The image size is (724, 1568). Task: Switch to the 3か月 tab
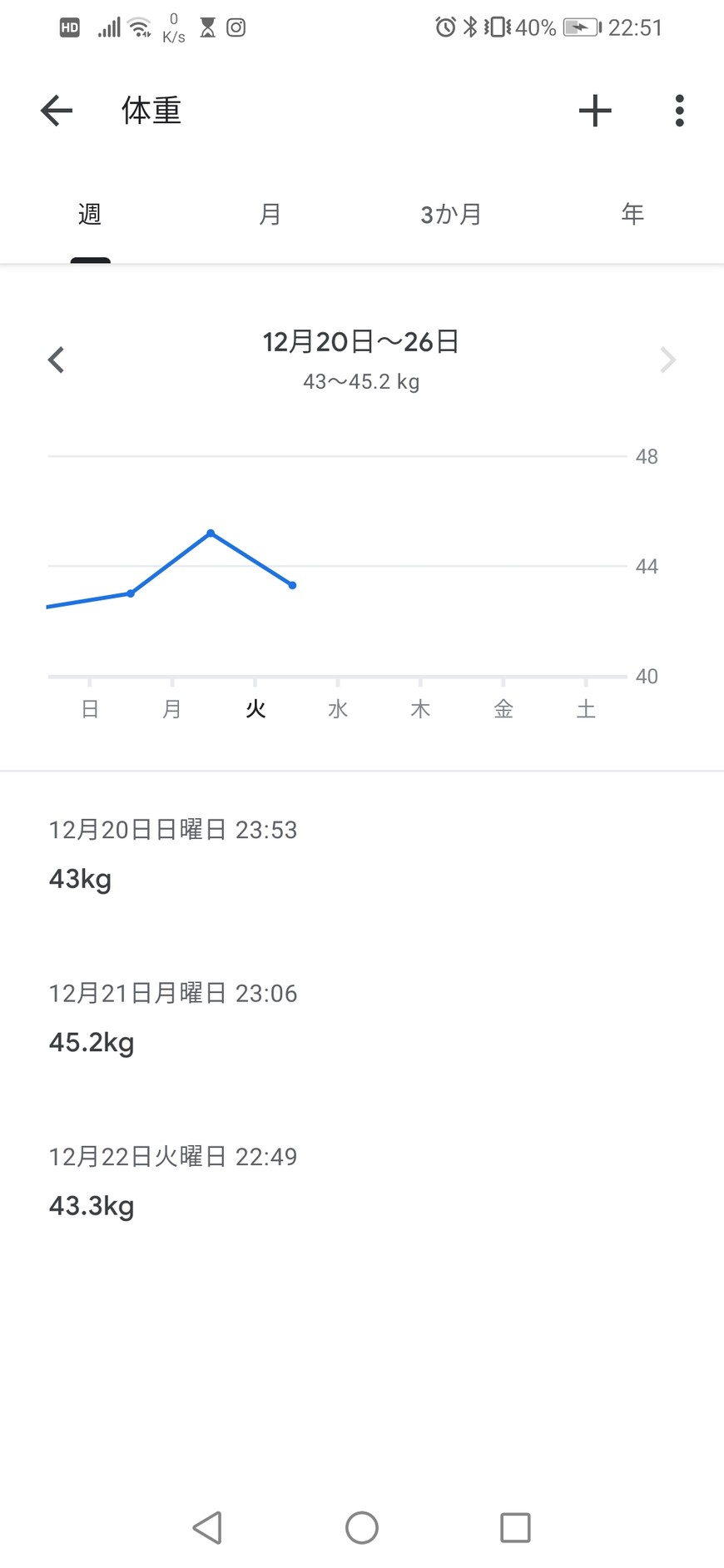(451, 215)
